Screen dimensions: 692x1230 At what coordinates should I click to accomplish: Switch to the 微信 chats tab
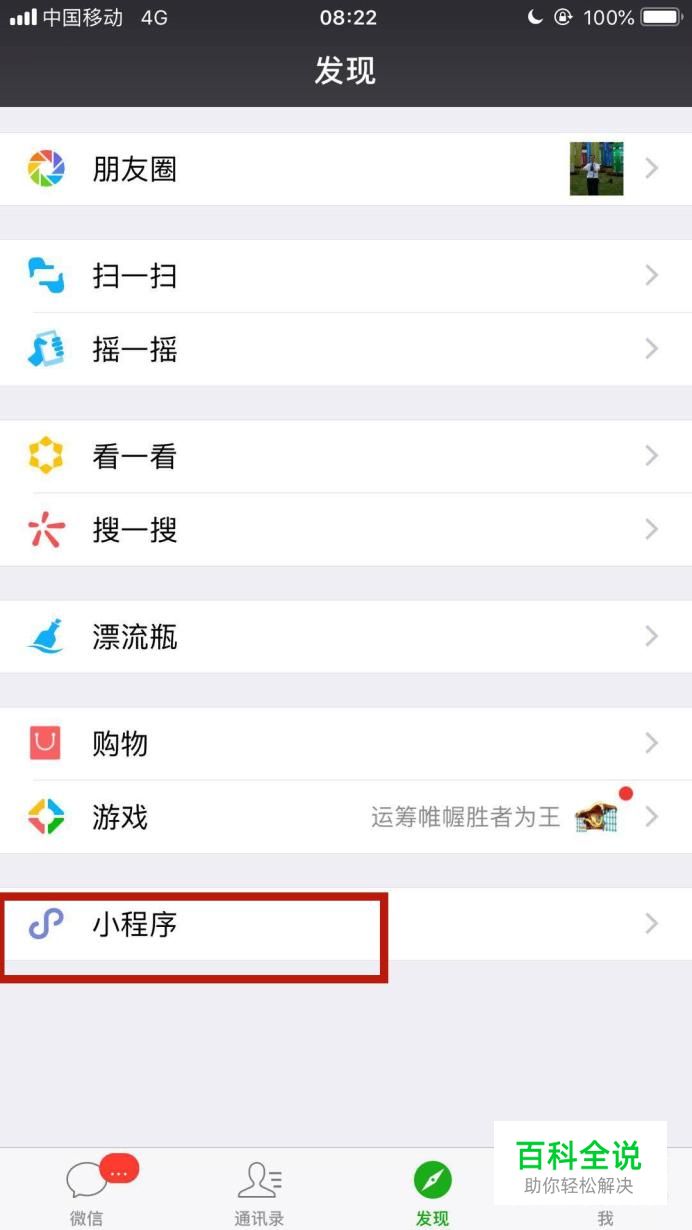(87, 1192)
